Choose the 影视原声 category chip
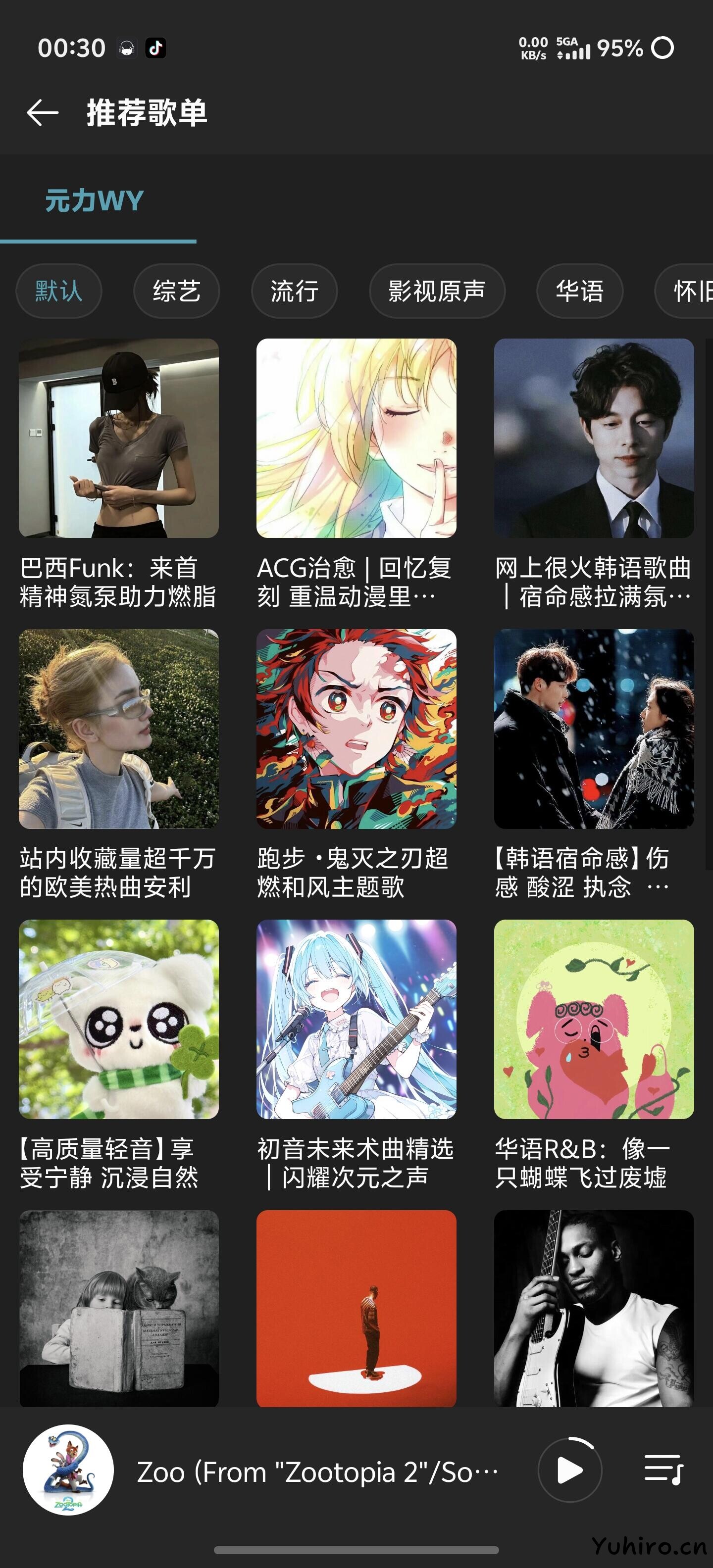 (x=437, y=291)
